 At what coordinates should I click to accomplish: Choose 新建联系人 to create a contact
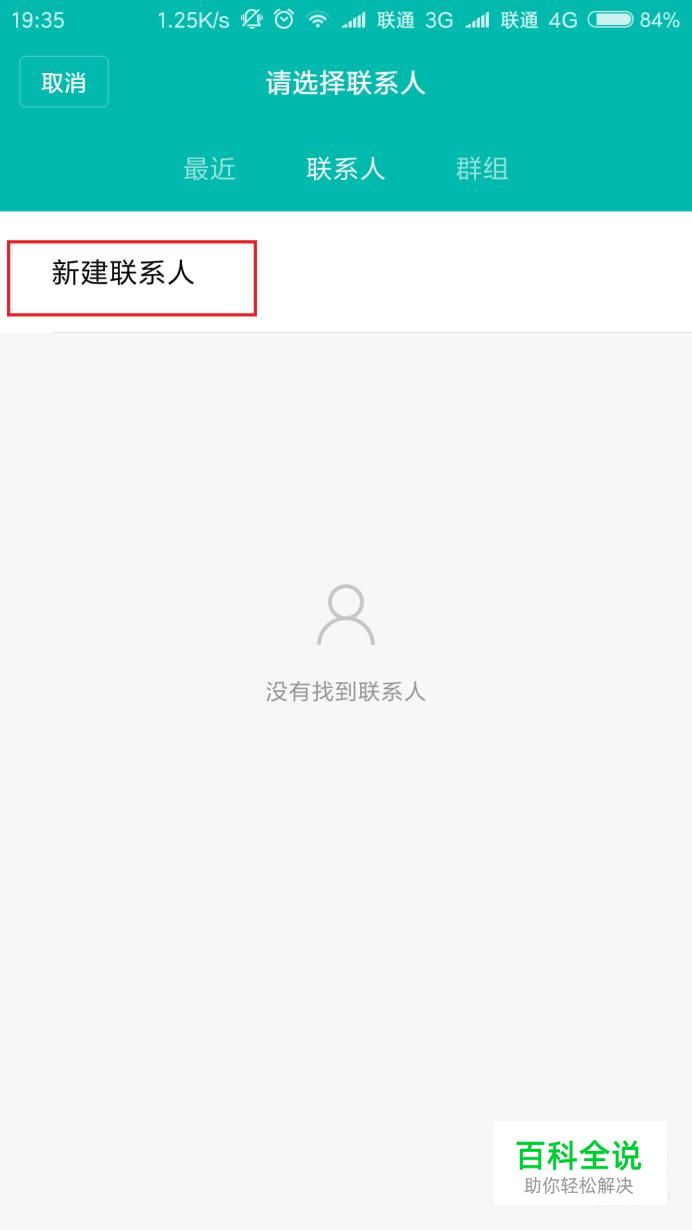pyautogui.click(x=346, y=273)
